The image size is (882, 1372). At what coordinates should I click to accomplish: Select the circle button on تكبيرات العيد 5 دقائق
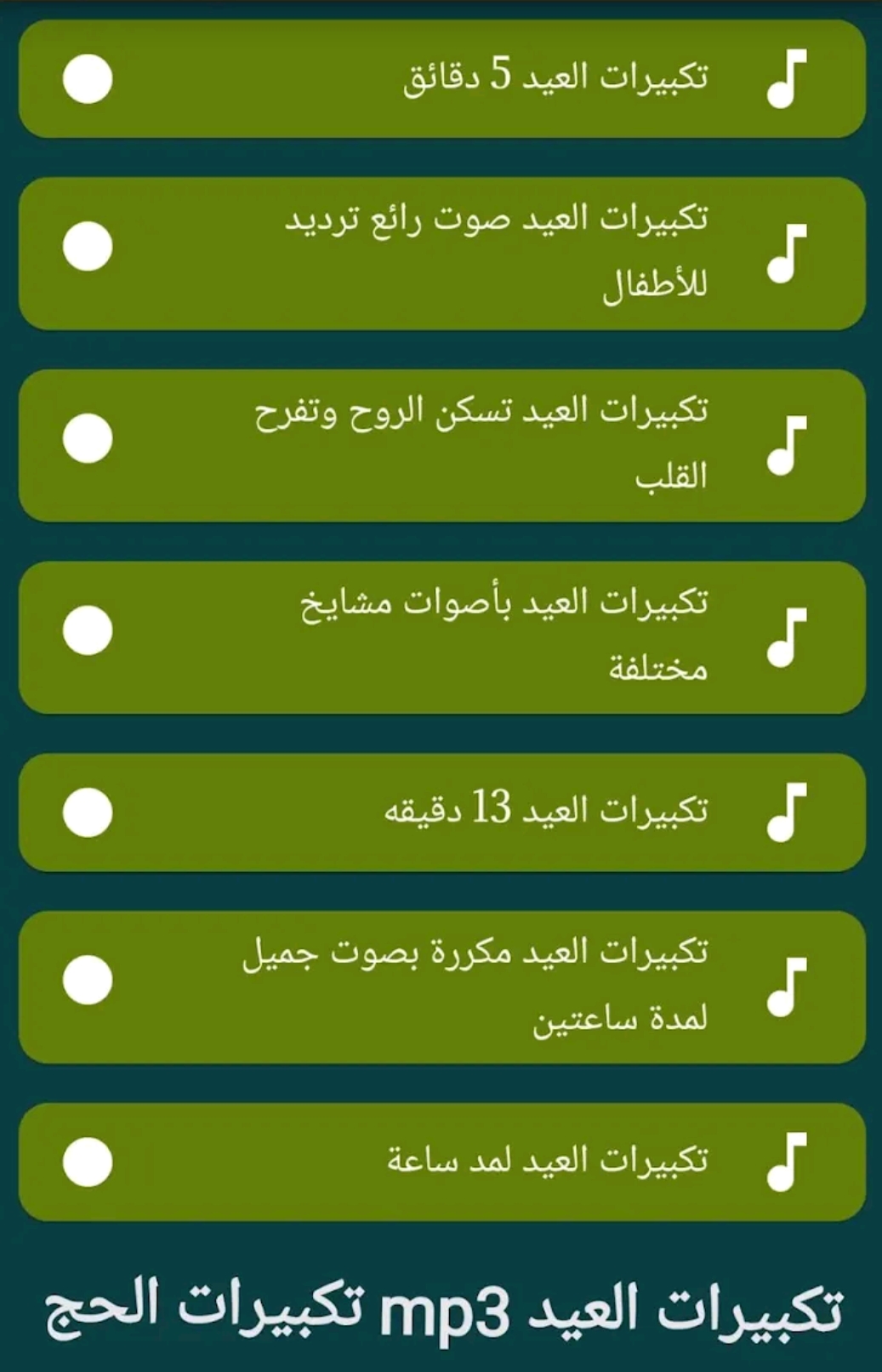(x=85, y=79)
